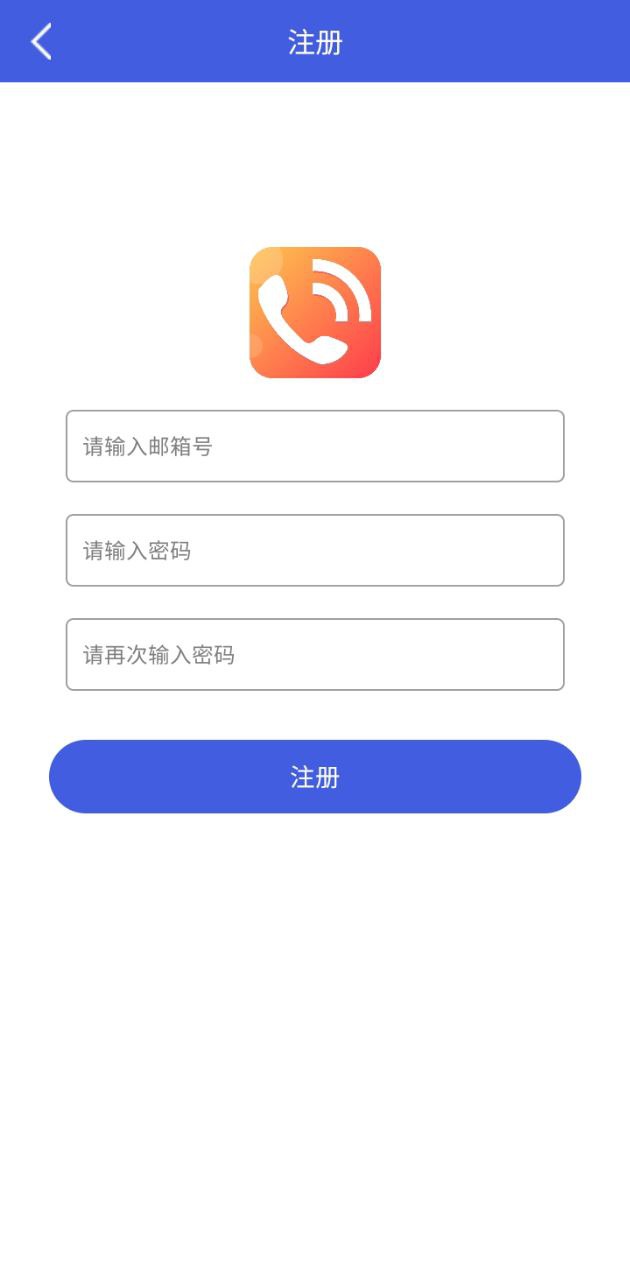Tap the email address field (请输入邮箱号)
The width and height of the screenshot is (630, 1280).
pos(315,446)
